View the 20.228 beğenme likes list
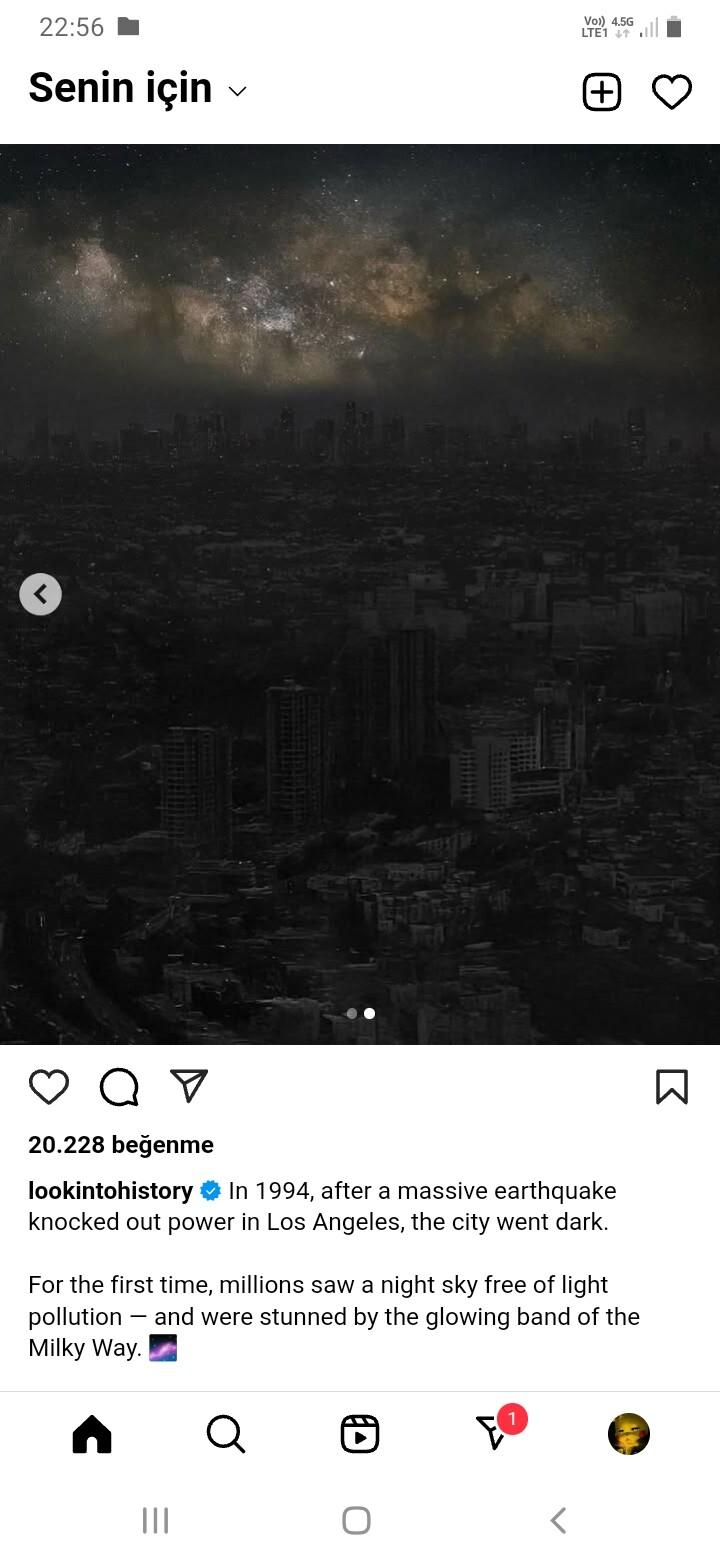Screen dimensions: 720x1560 coord(121,1145)
